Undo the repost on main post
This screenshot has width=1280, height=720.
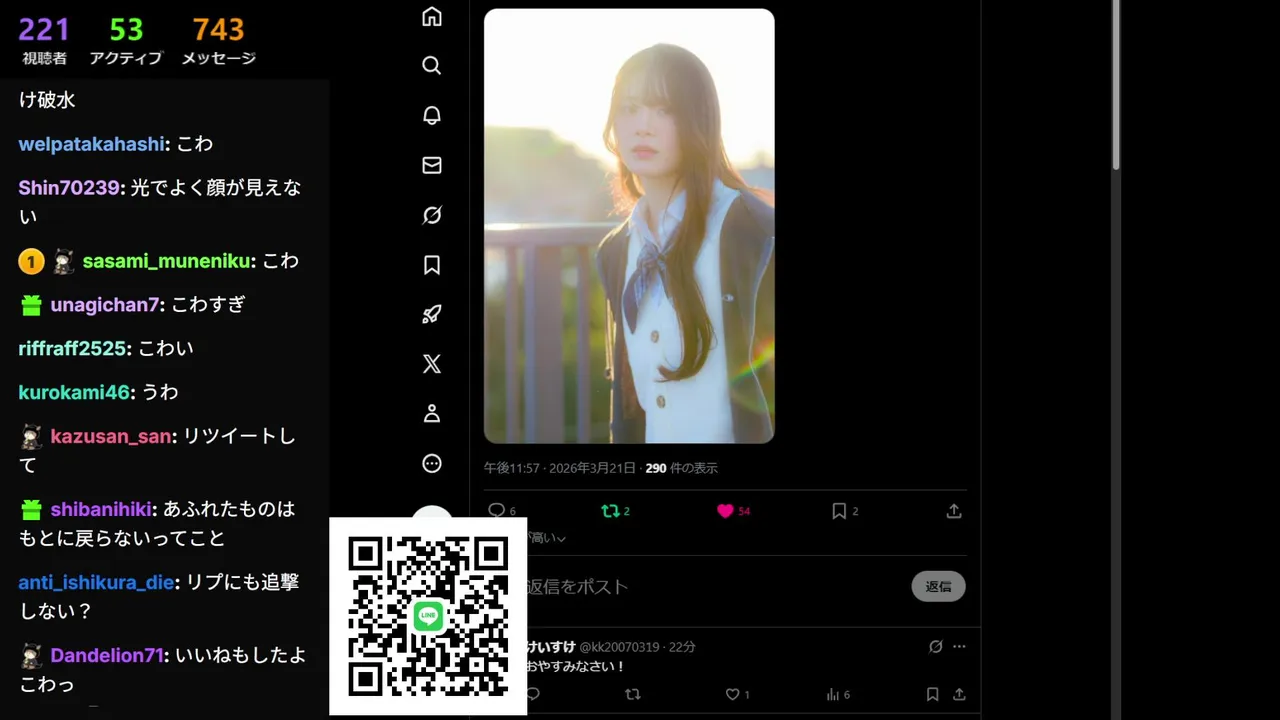tap(611, 511)
